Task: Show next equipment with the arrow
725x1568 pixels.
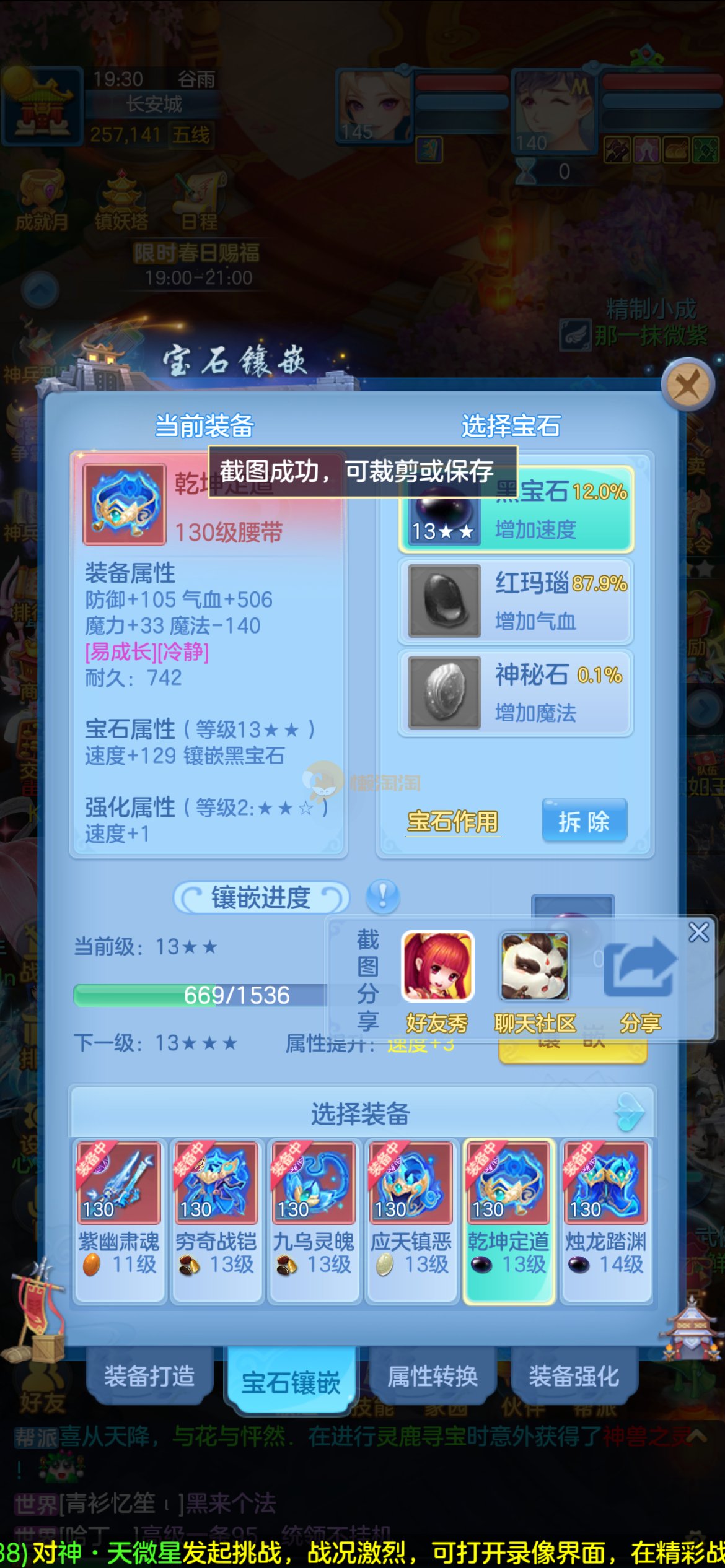Action: coord(630,1113)
